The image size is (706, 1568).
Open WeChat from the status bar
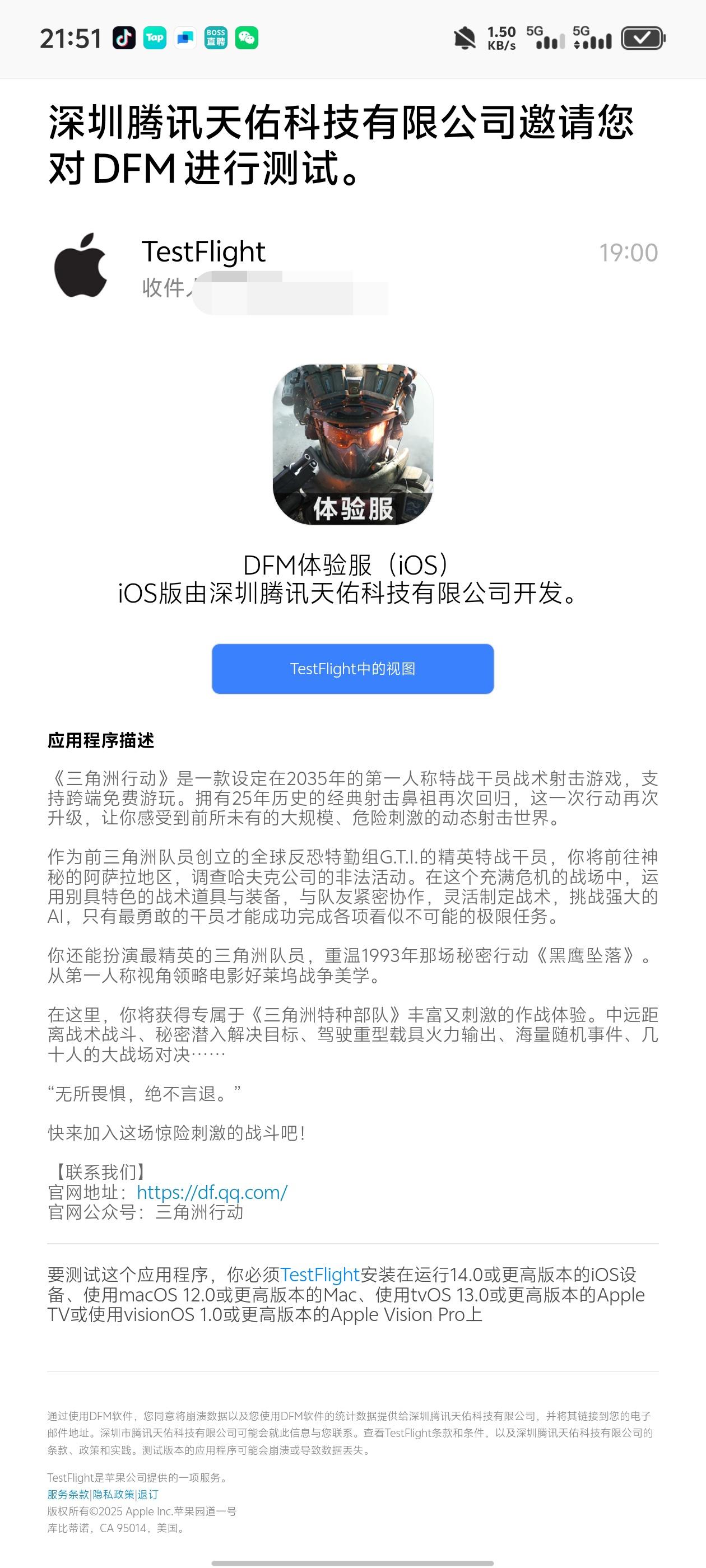coord(247,38)
